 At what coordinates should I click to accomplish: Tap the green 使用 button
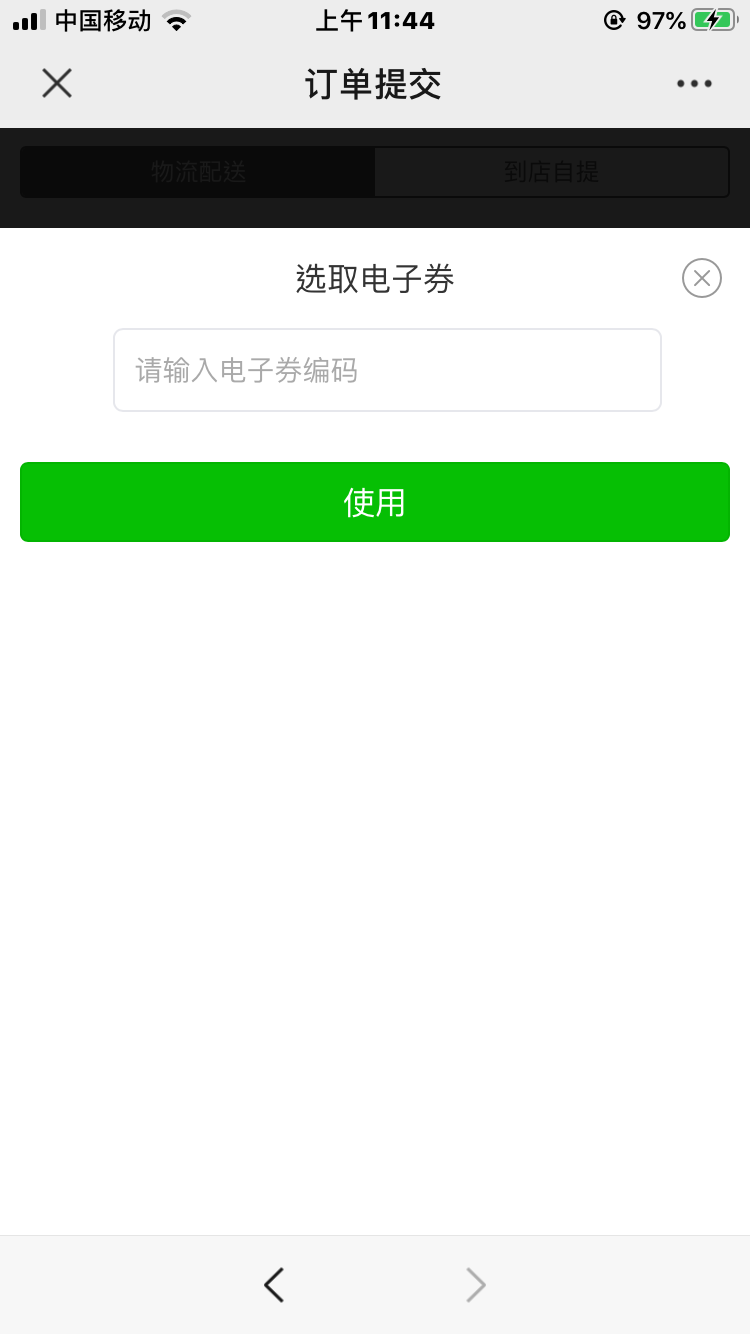pyautogui.click(x=375, y=502)
